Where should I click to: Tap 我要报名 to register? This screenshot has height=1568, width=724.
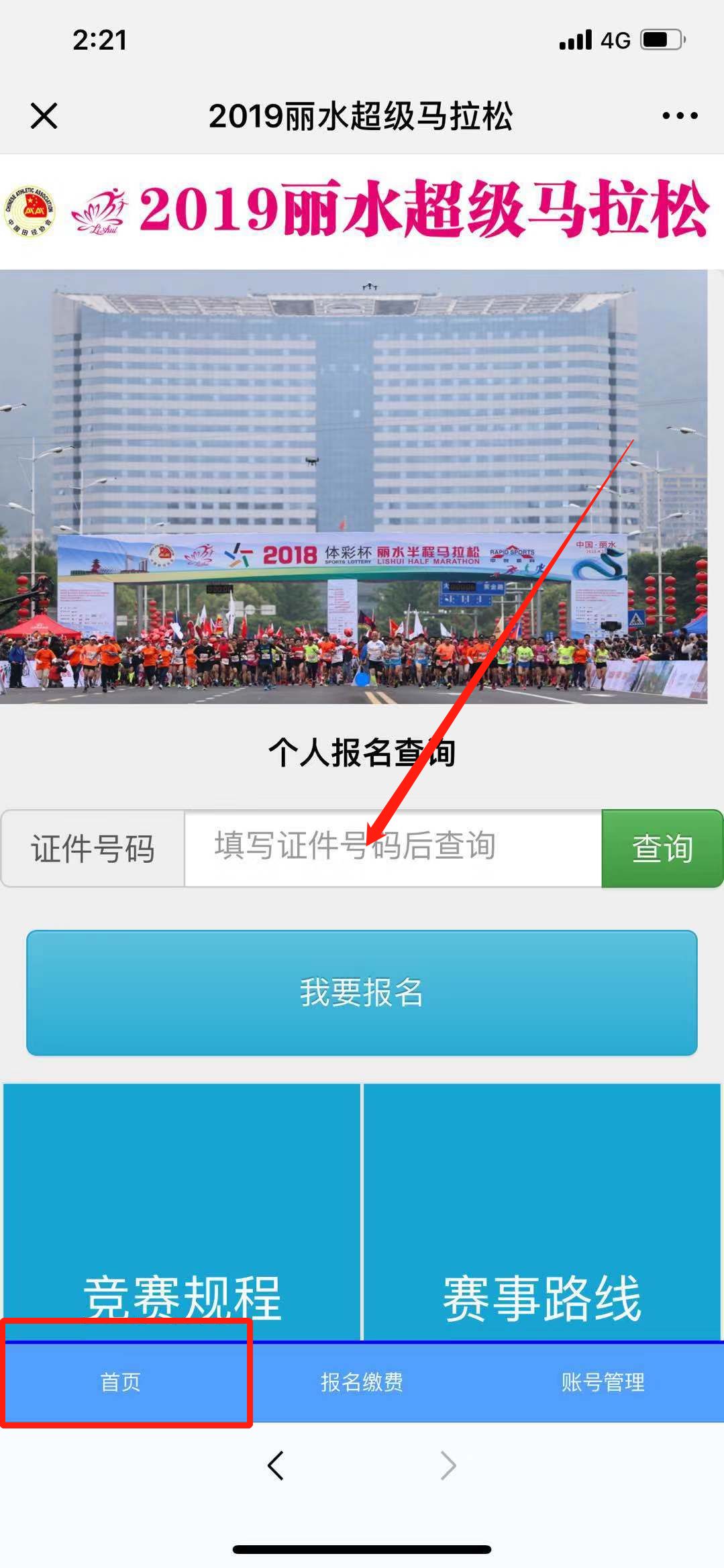tap(362, 992)
